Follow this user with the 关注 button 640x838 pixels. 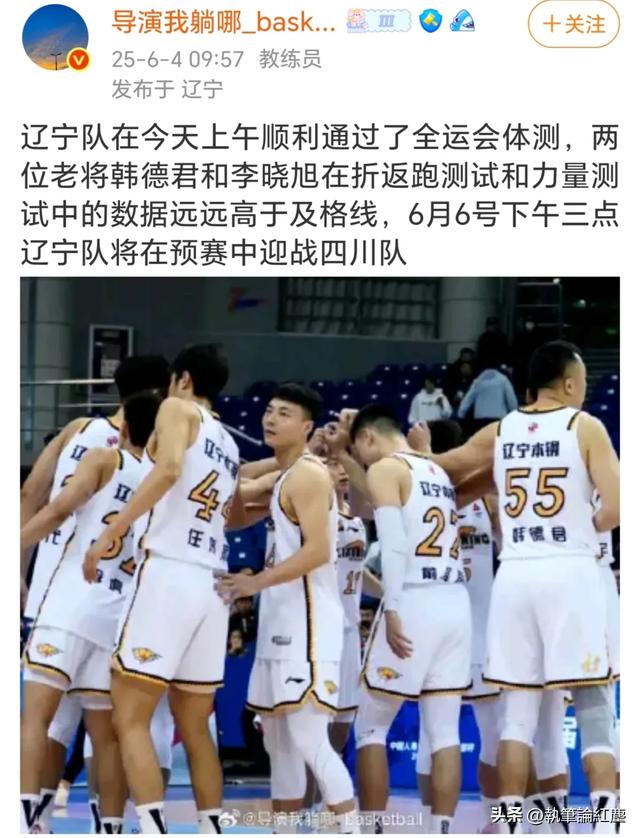(574, 24)
